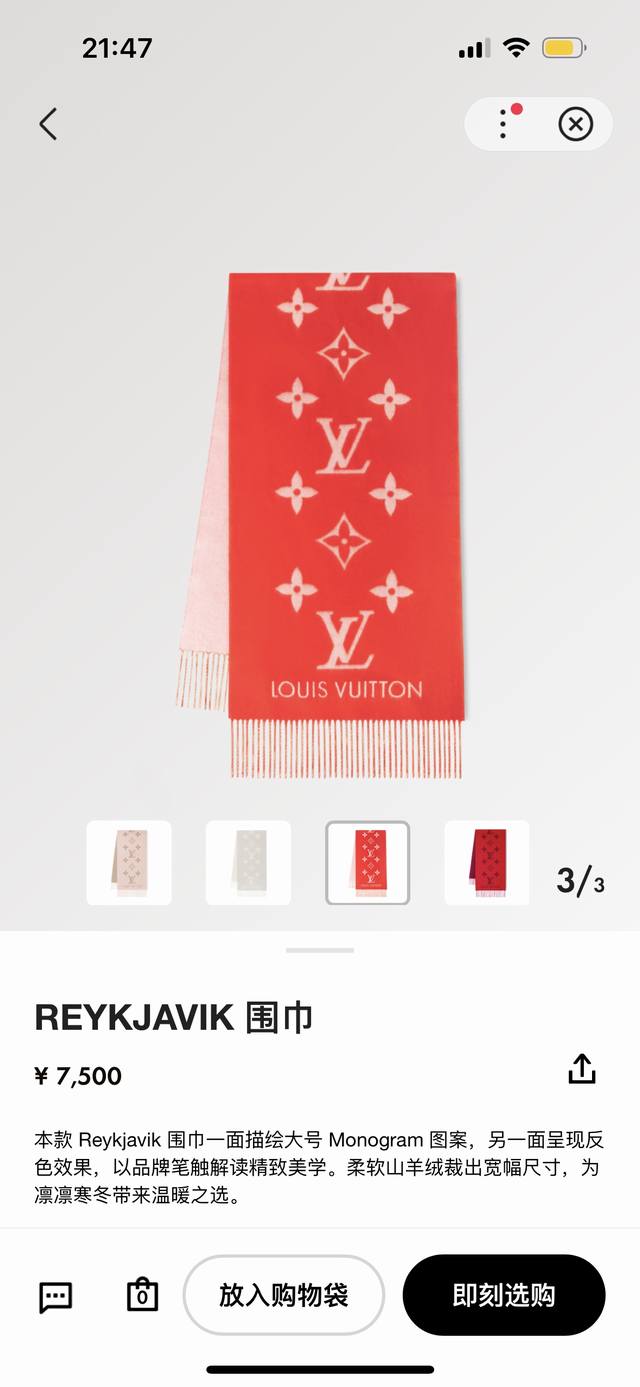Select the light grey scarf thumbnail
The image size is (640, 1387).
248,863
